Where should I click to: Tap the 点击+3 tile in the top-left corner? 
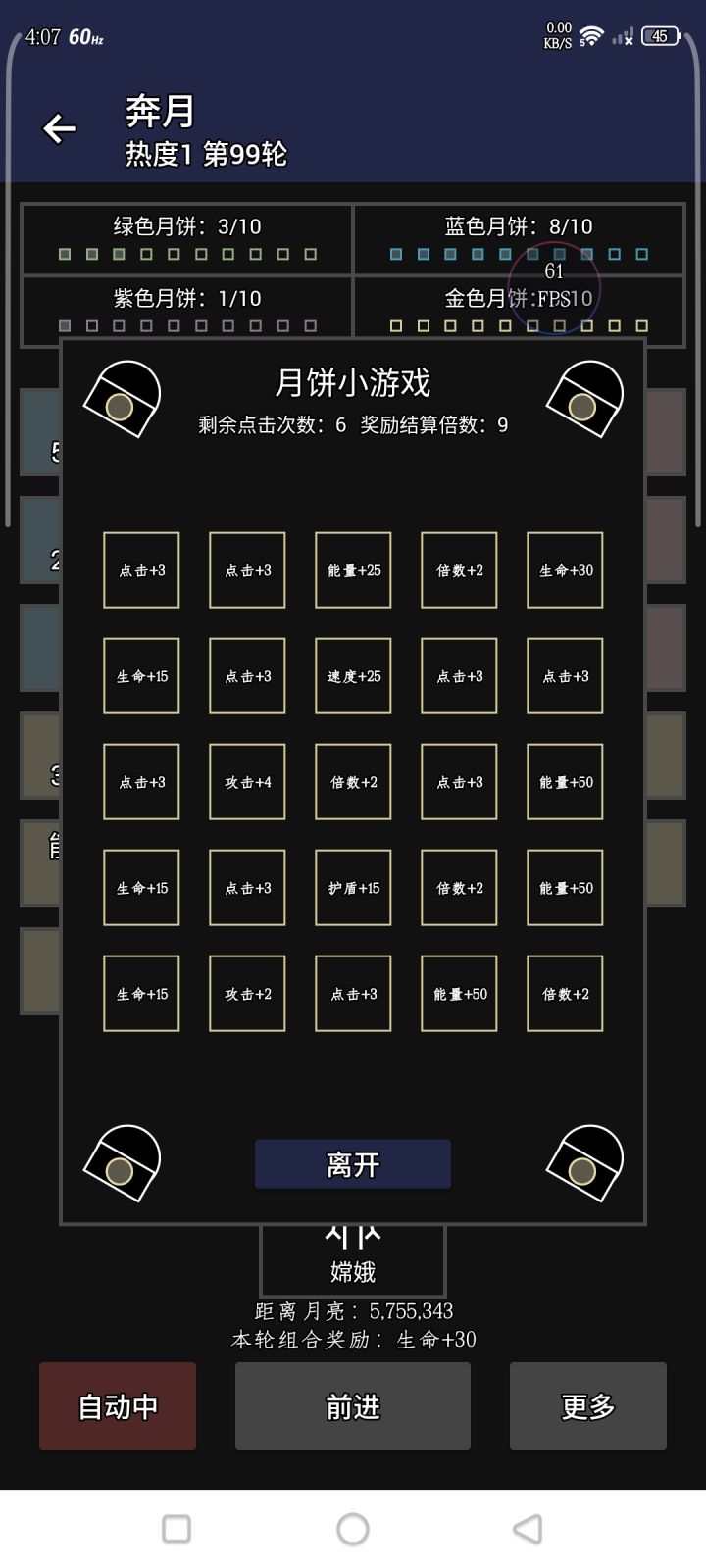point(140,569)
